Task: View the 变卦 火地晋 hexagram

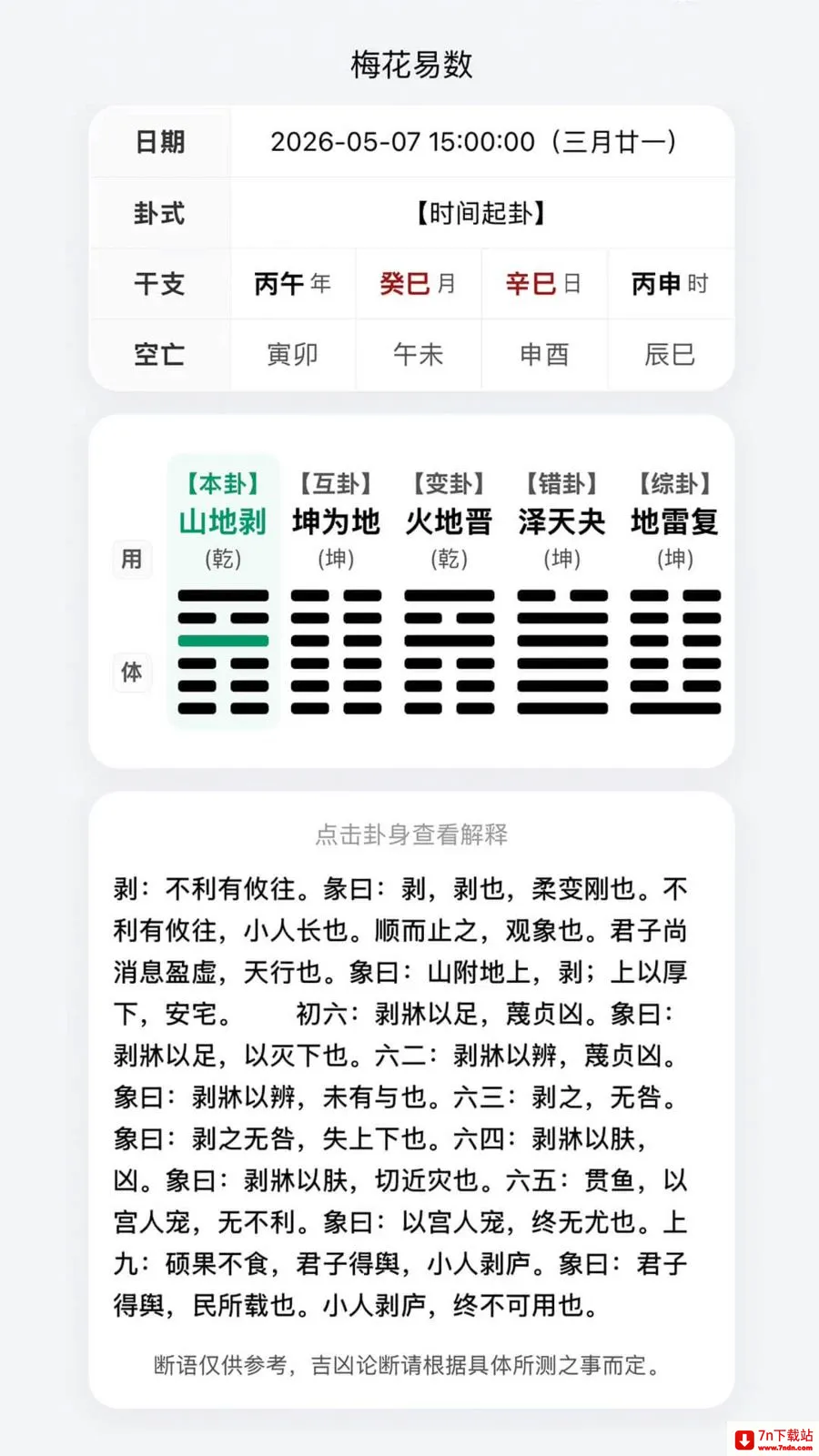Action: [x=450, y=591]
